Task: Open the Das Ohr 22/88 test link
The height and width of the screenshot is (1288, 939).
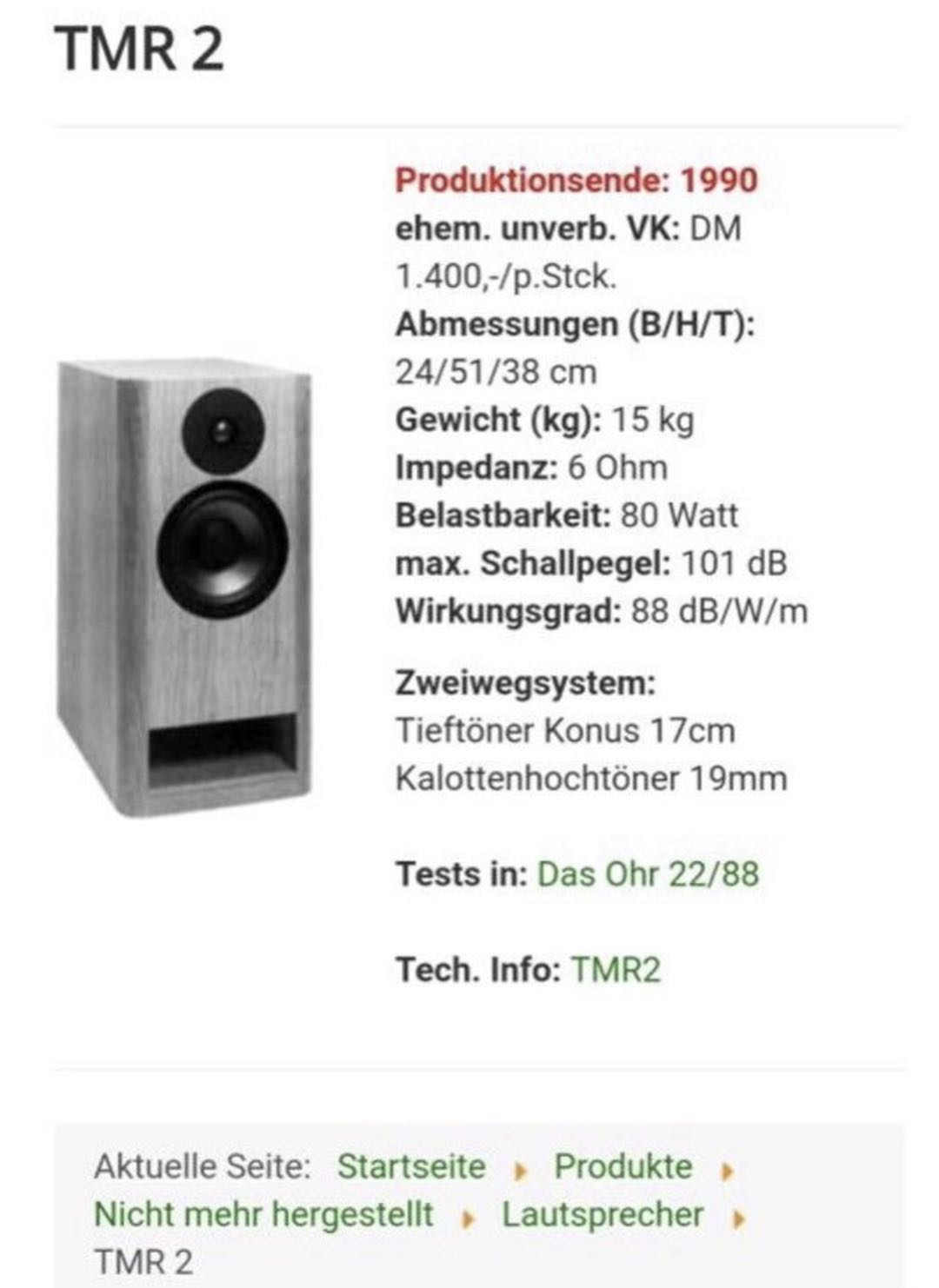Action: point(648,873)
